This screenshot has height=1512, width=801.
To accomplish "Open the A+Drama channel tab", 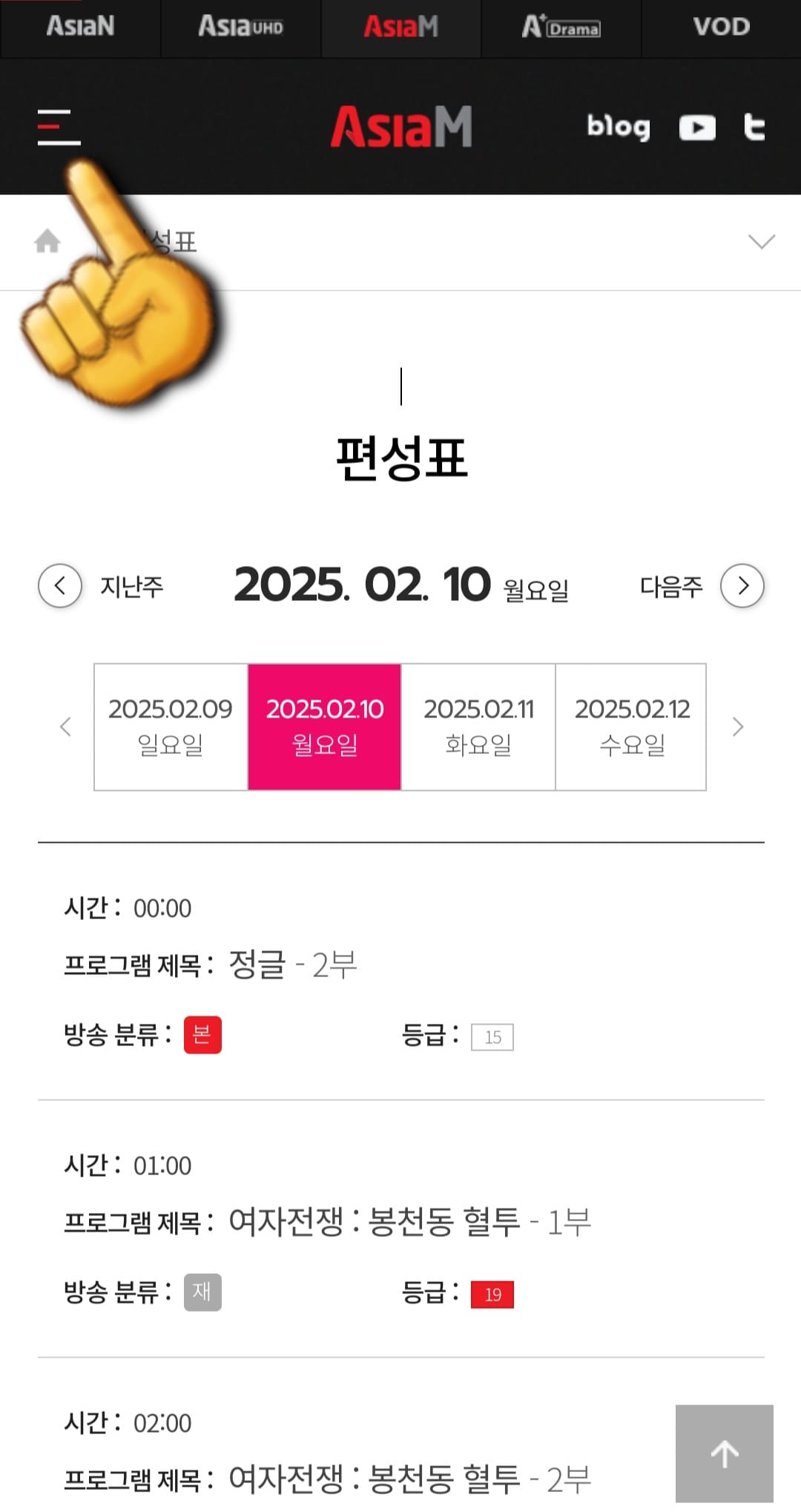I will (x=561, y=27).
